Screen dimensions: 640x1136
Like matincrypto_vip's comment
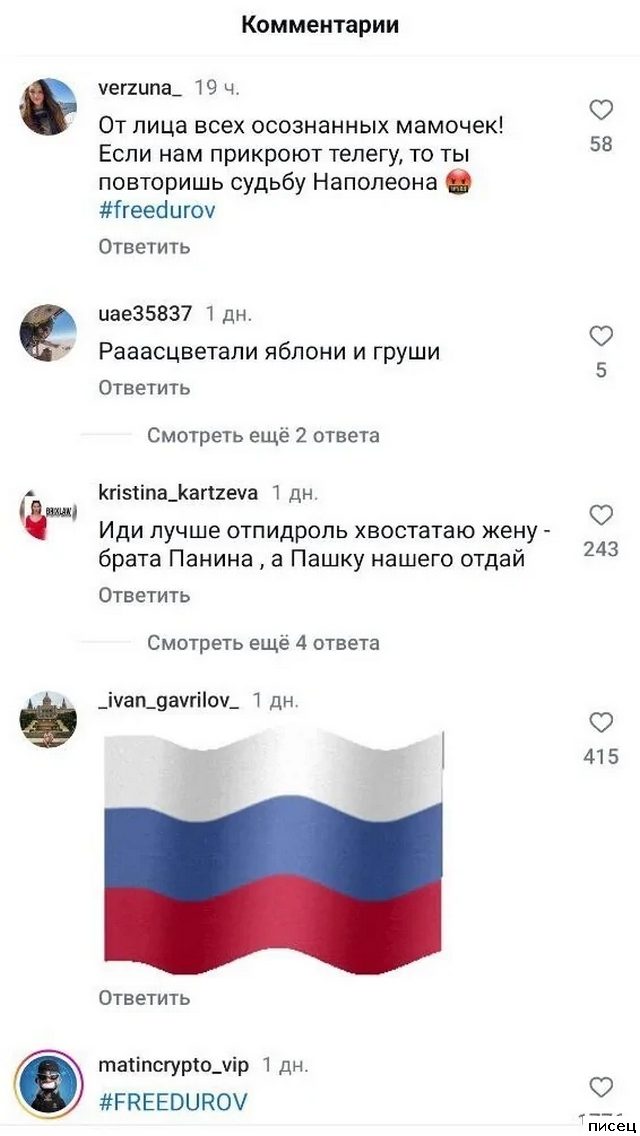pyautogui.click(x=600, y=1087)
